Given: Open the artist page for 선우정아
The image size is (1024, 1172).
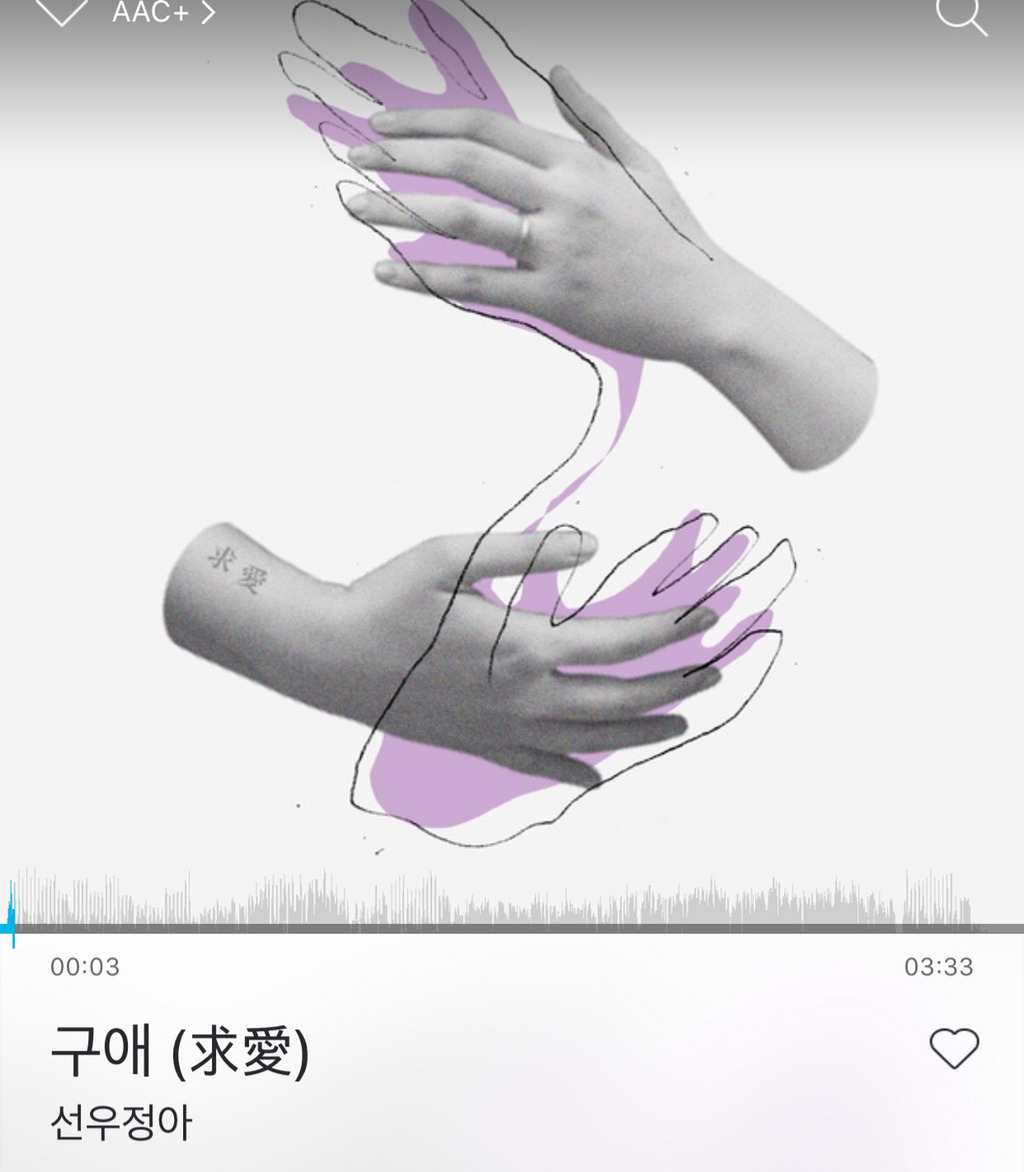Looking at the screenshot, I should coord(120,1122).
